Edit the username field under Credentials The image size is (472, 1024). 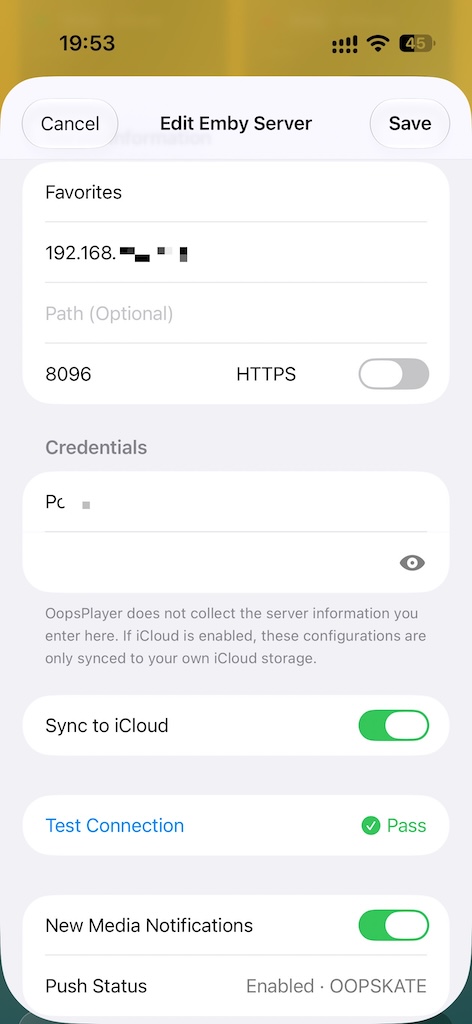(236, 502)
